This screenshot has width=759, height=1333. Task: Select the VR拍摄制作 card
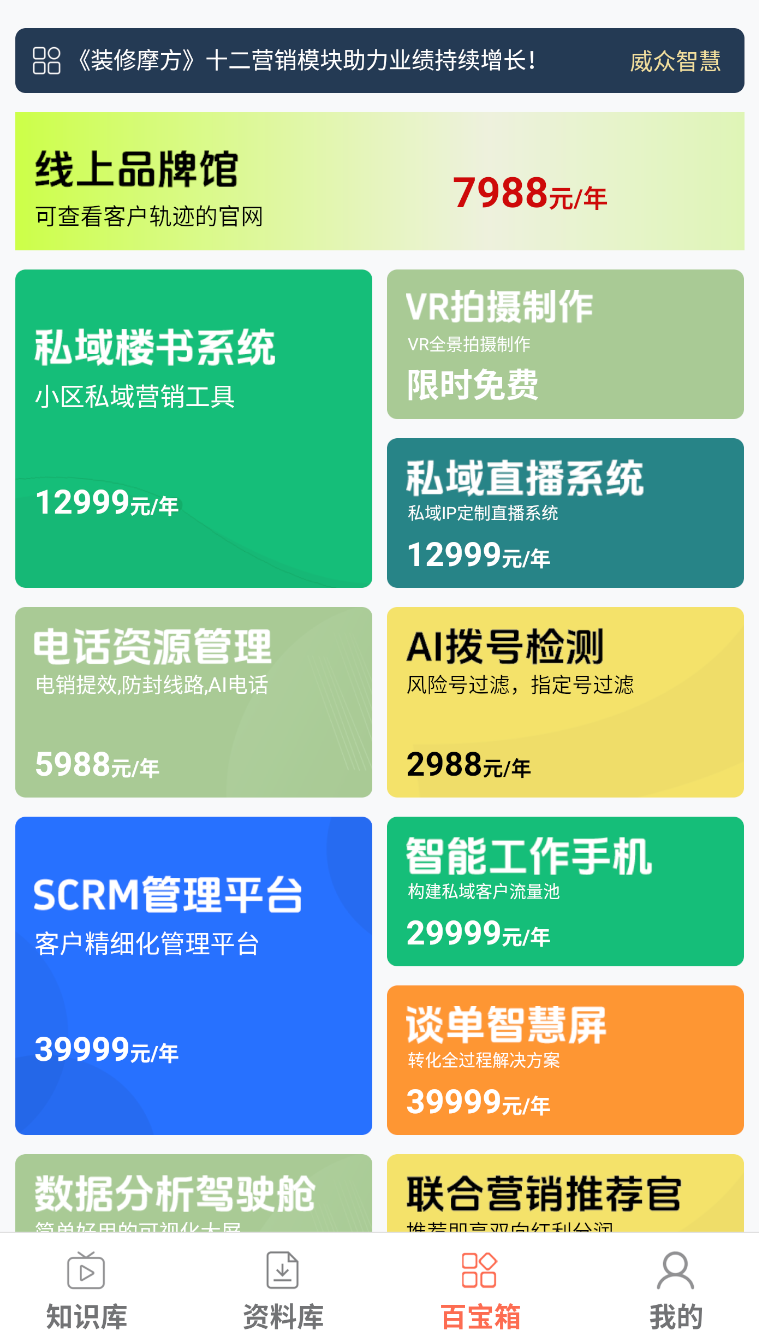(x=565, y=344)
